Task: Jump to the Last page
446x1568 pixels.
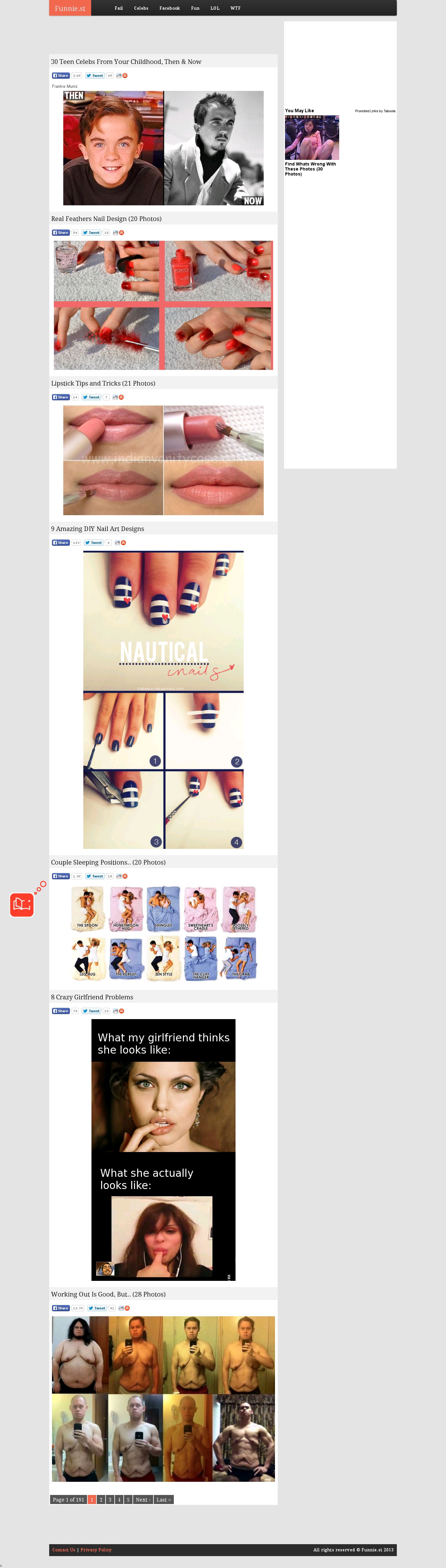Action: click(164, 1500)
